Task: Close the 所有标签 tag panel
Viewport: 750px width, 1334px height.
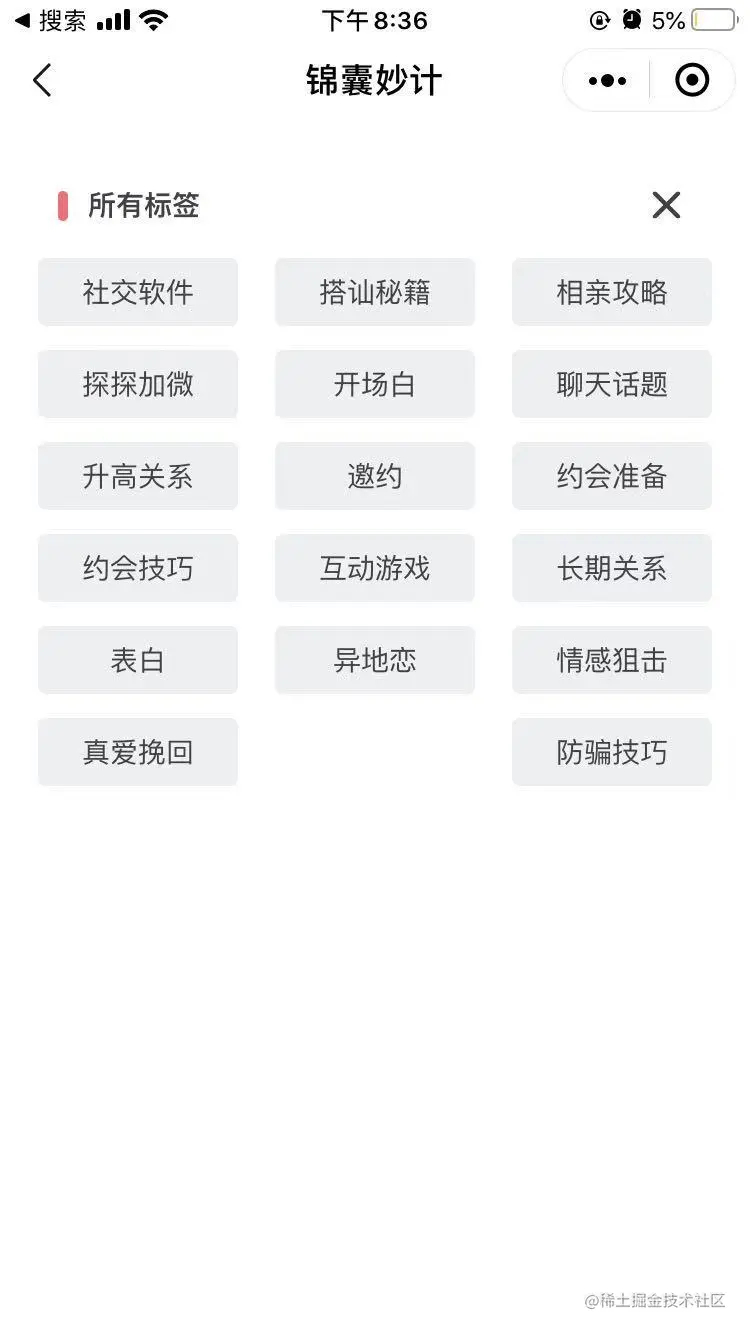Action: (x=666, y=205)
